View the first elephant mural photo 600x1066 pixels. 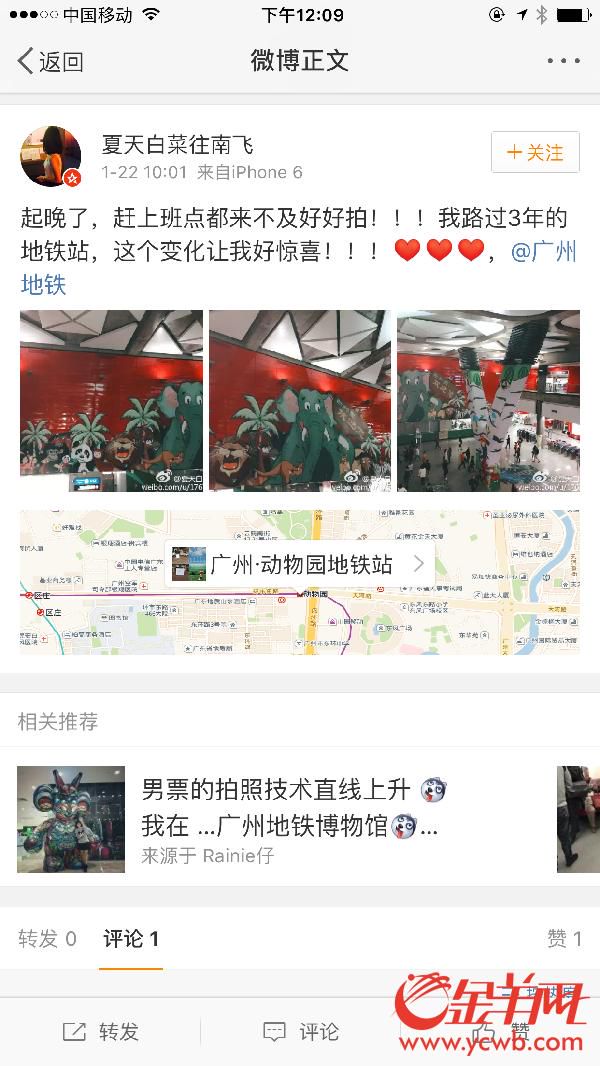(x=111, y=400)
